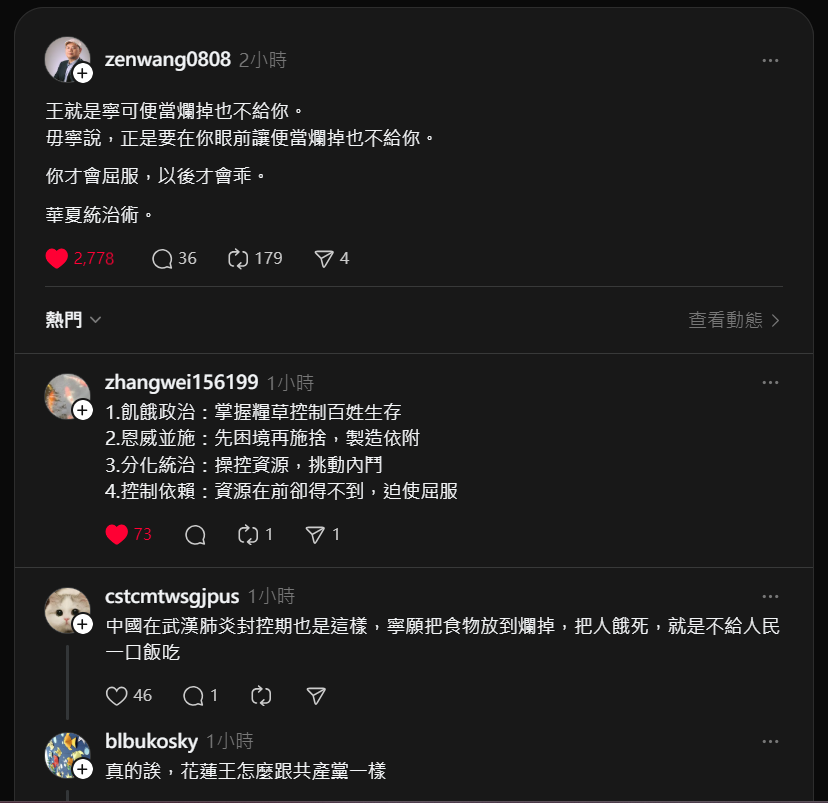Repost zenwang0808's post

click(x=238, y=258)
